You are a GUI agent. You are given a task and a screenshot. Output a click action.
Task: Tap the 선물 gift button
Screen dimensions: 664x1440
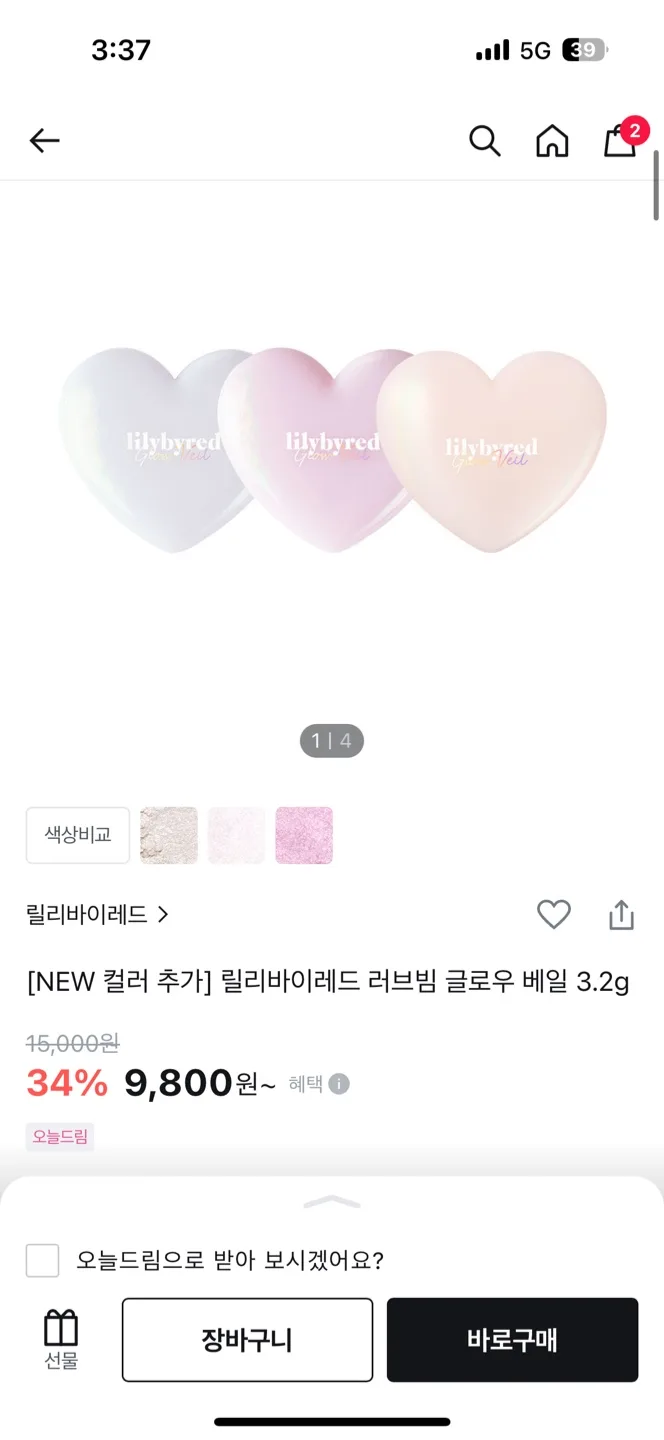coord(61,1340)
